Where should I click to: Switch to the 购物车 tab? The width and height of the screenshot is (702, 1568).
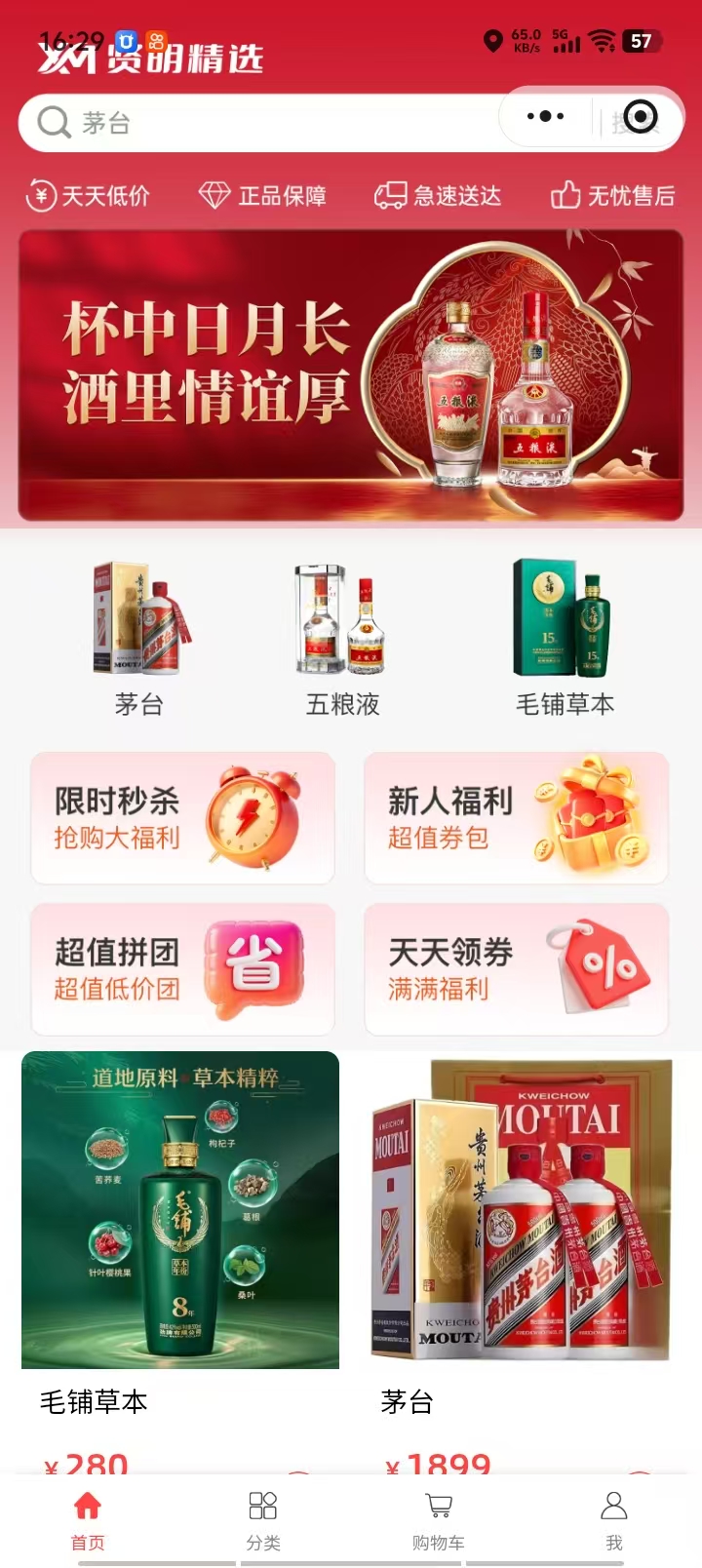pyautogui.click(x=439, y=1519)
